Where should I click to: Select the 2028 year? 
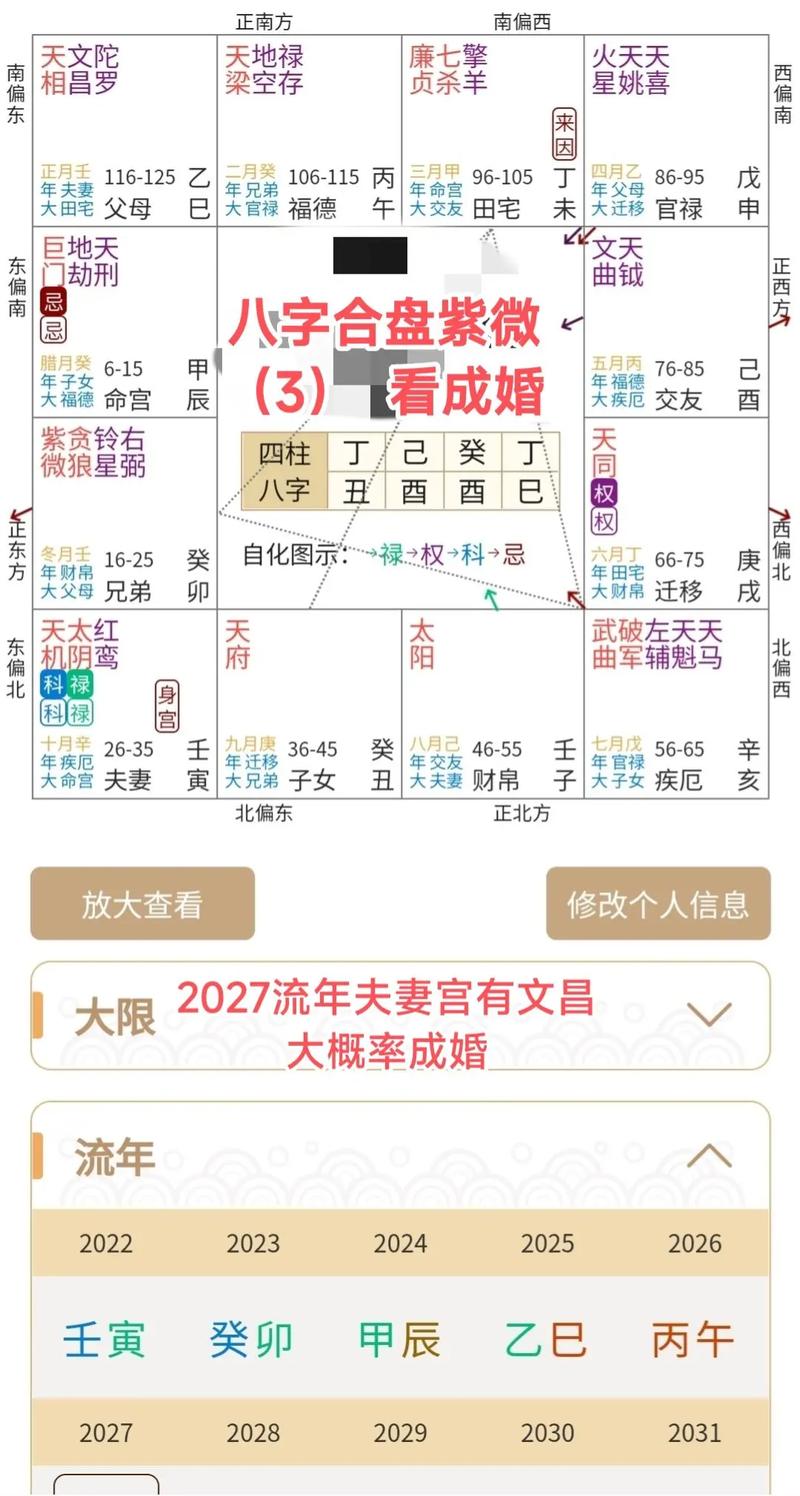pyautogui.click(x=252, y=1433)
